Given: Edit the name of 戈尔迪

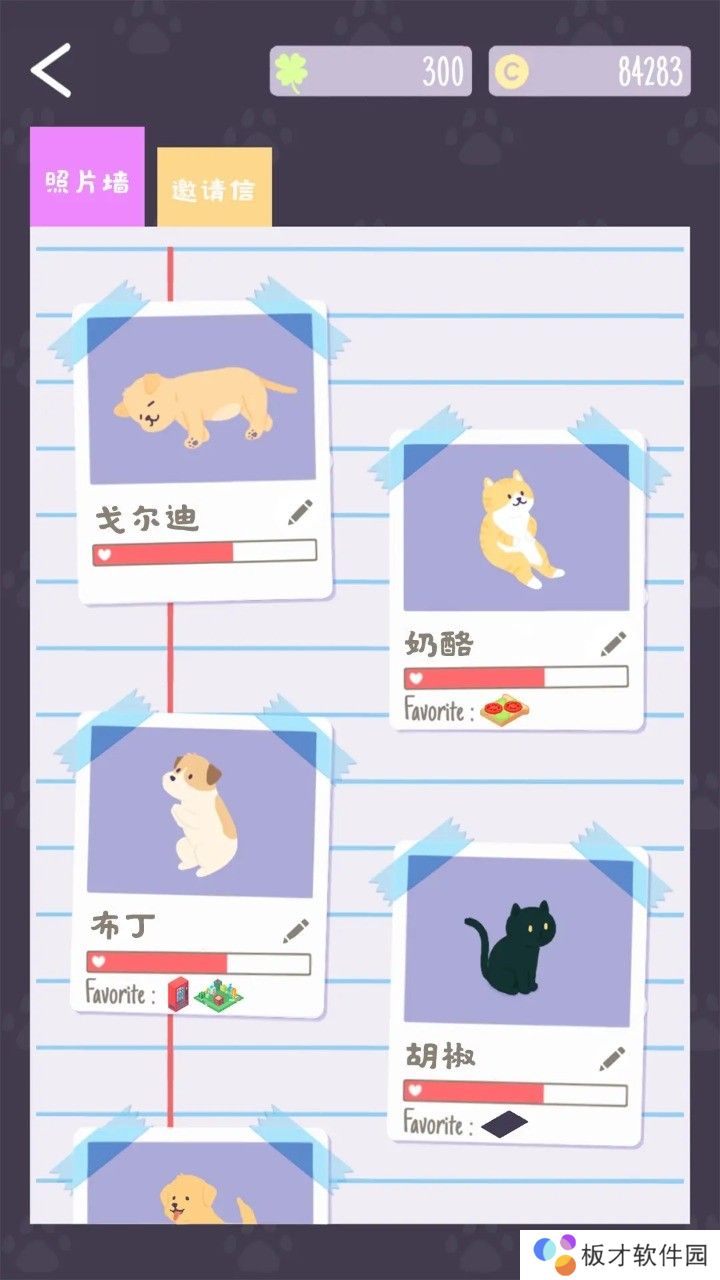Looking at the screenshot, I should click(300, 513).
